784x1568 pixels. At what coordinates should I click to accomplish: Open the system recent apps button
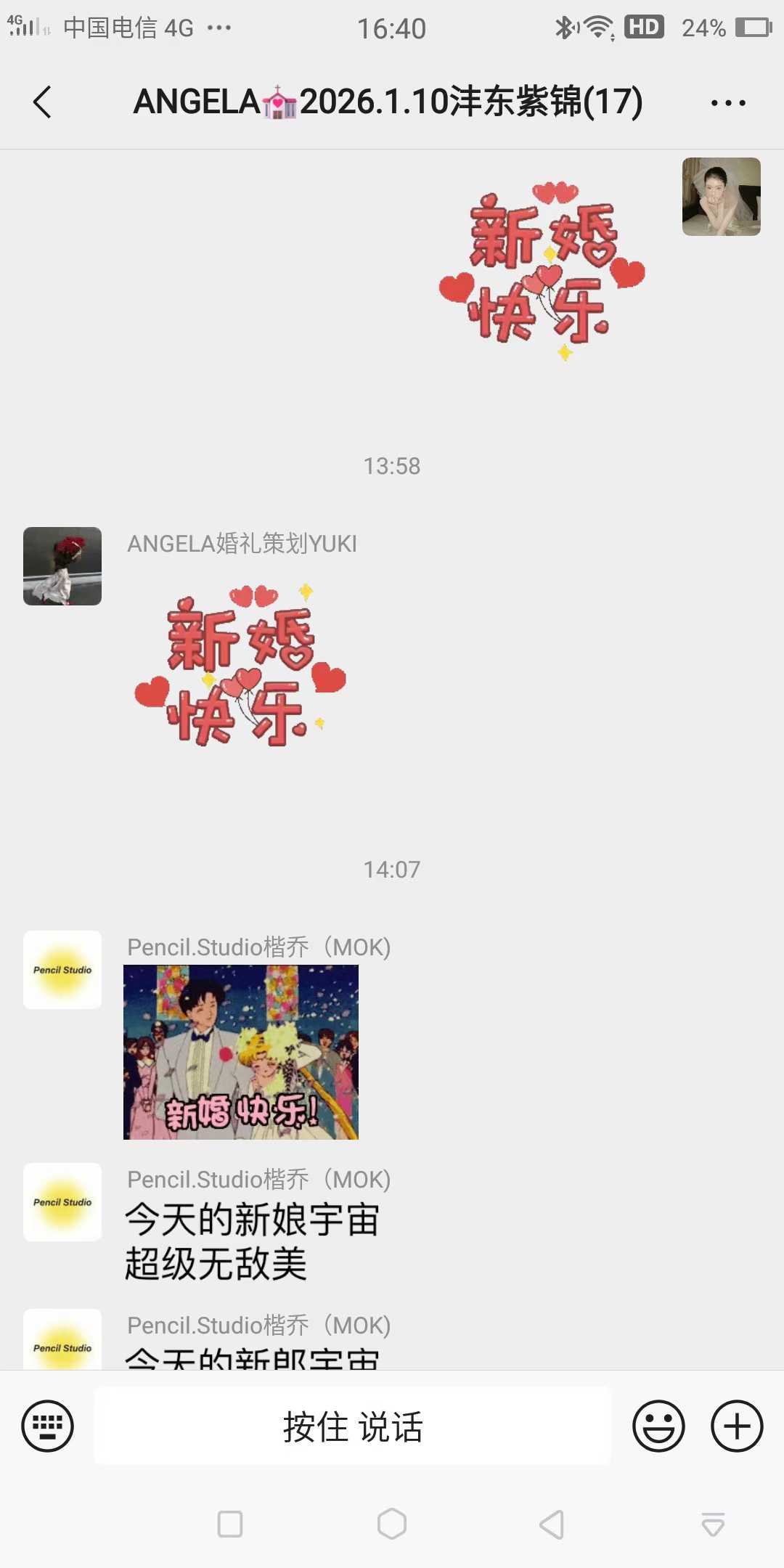point(230,1524)
